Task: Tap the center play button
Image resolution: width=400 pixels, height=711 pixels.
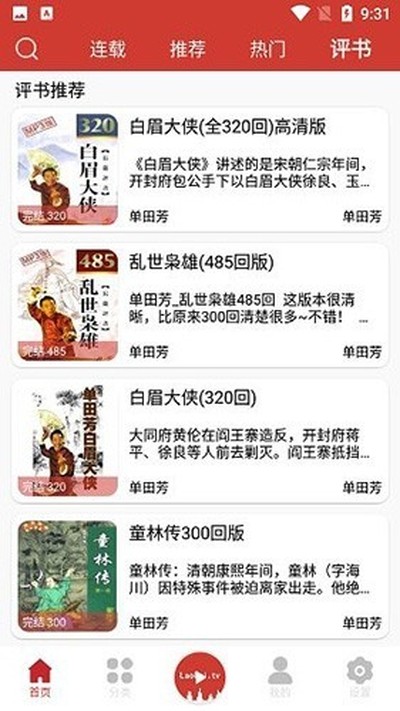Action: tap(200, 677)
